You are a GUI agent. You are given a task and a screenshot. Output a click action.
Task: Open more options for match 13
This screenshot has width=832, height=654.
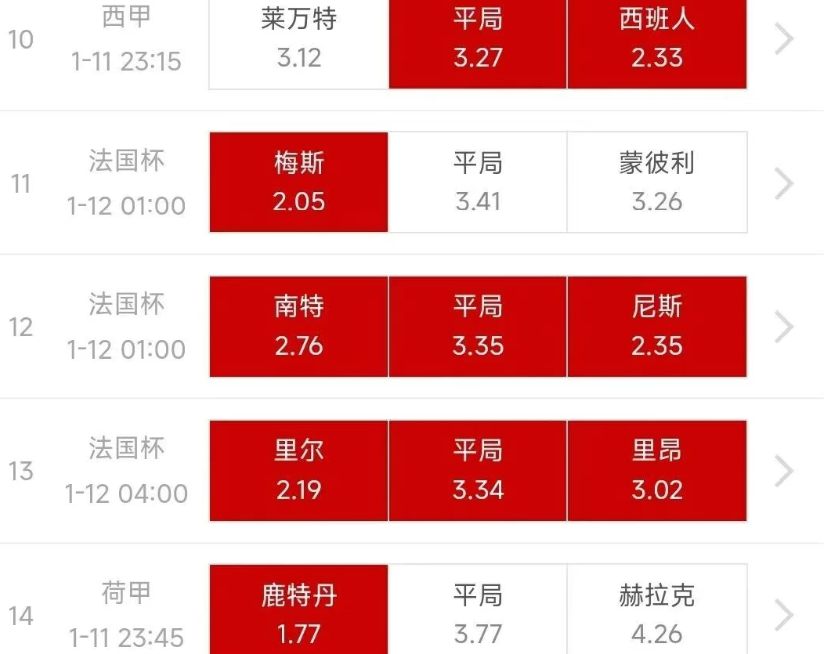pyautogui.click(x=785, y=471)
